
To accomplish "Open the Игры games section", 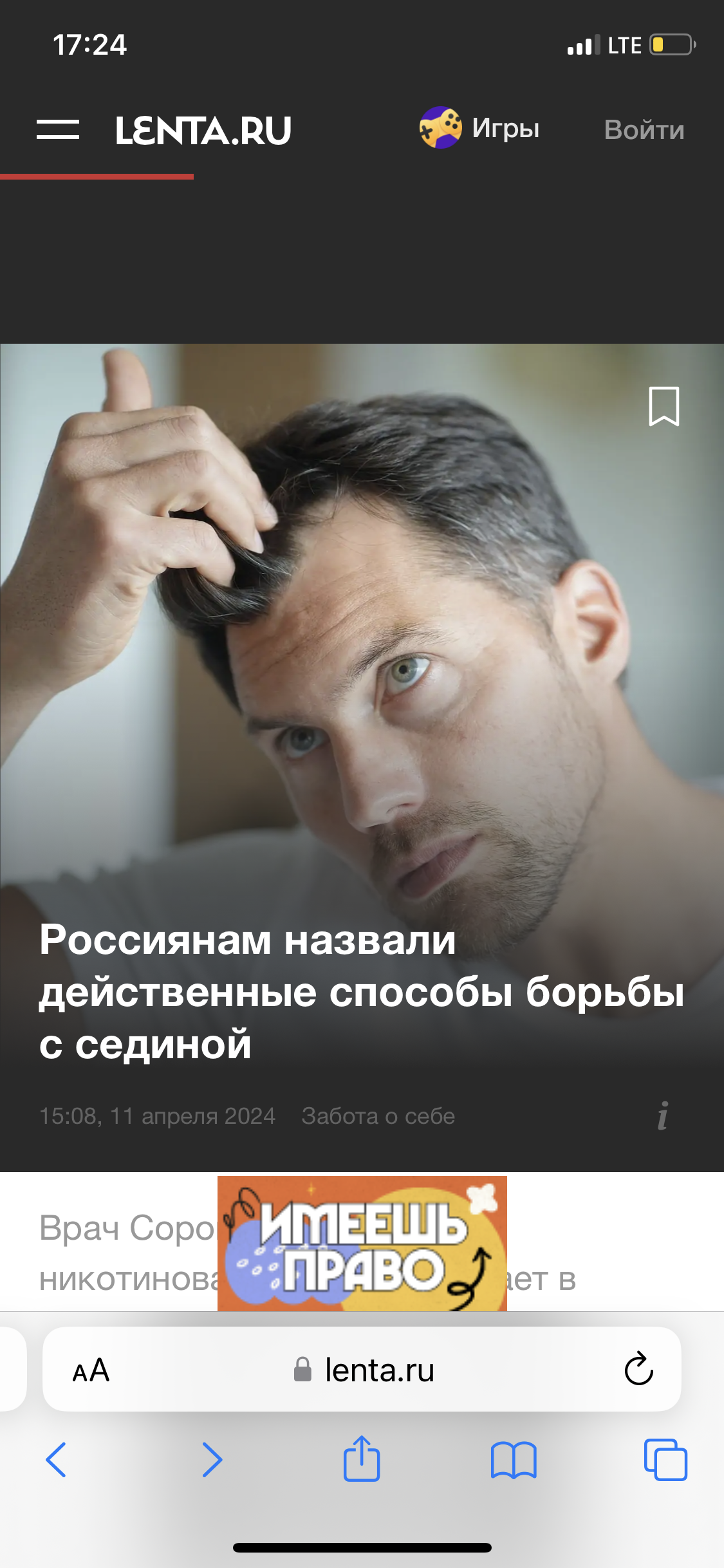I will 479,128.
